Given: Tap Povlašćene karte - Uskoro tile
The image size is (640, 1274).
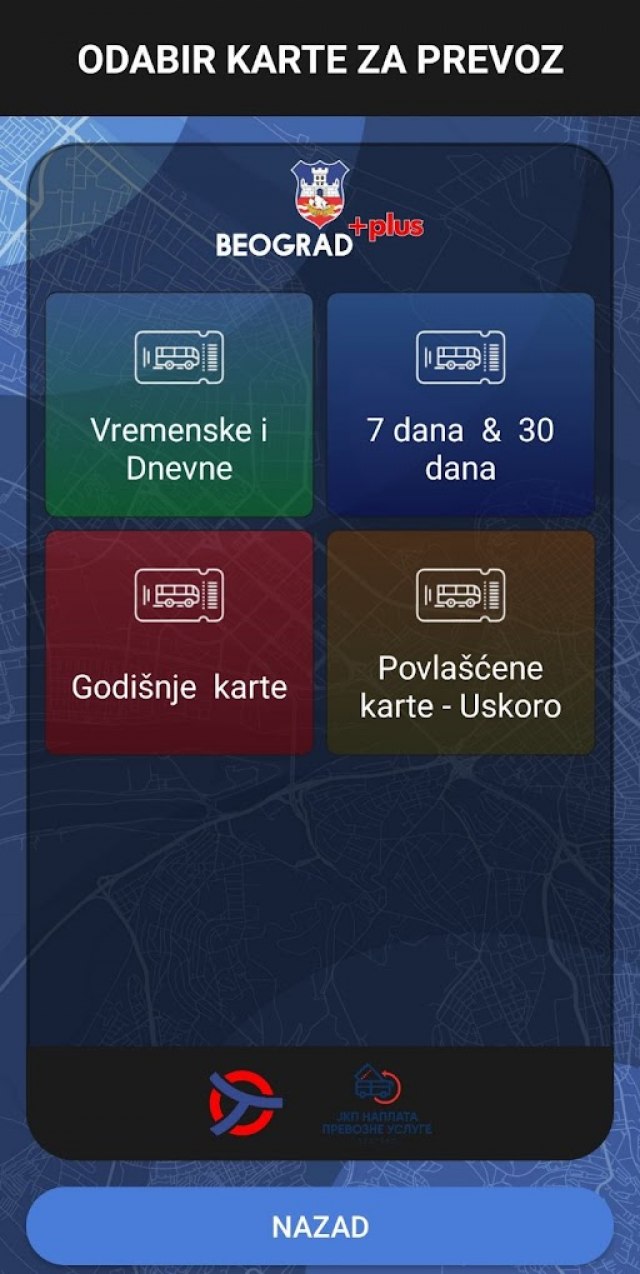Looking at the screenshot, I should tap(461, 642).
